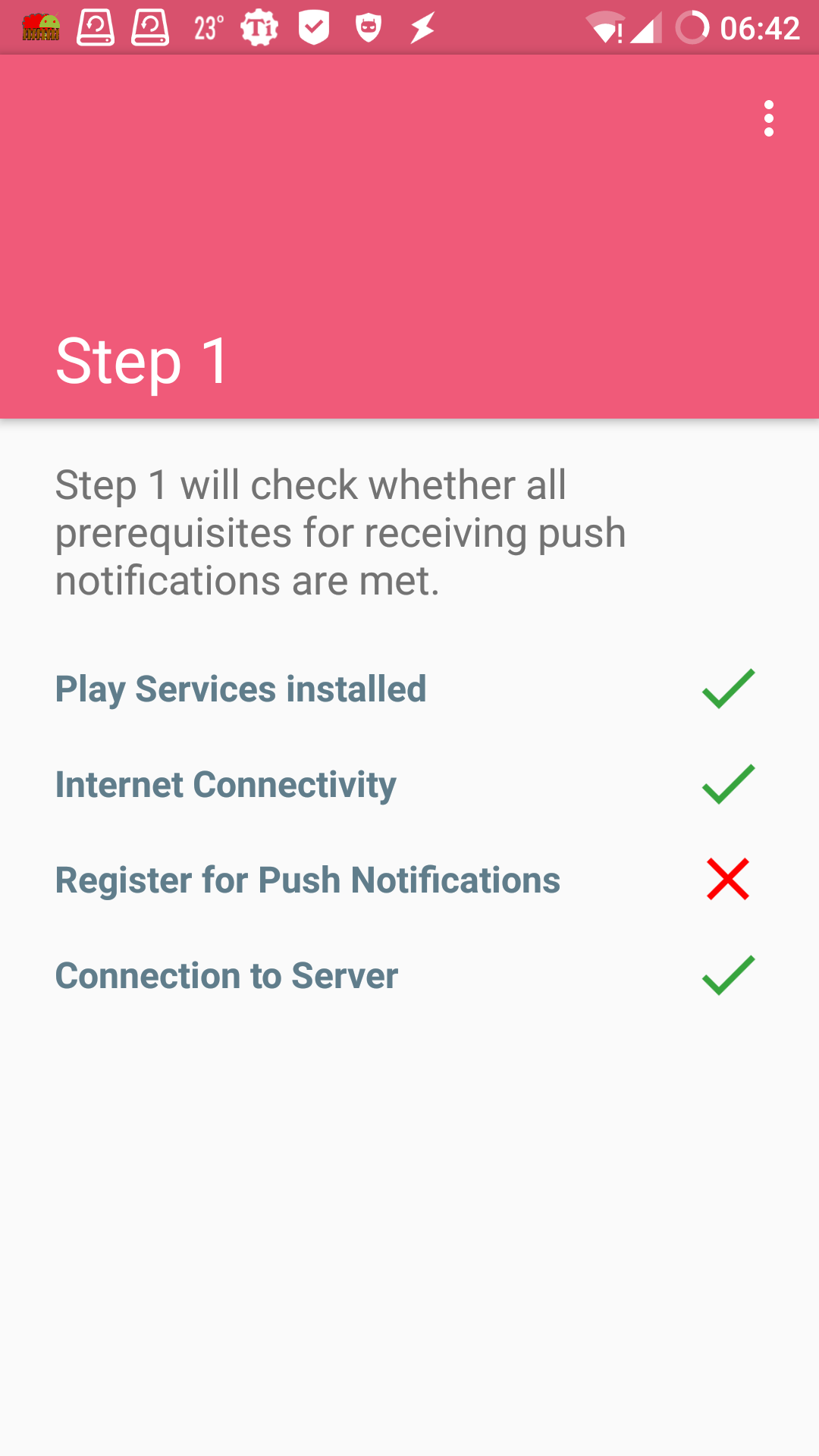Tap the CyanogenMod mascot shield icon
Screen dimensions: 819x1456
368,27
